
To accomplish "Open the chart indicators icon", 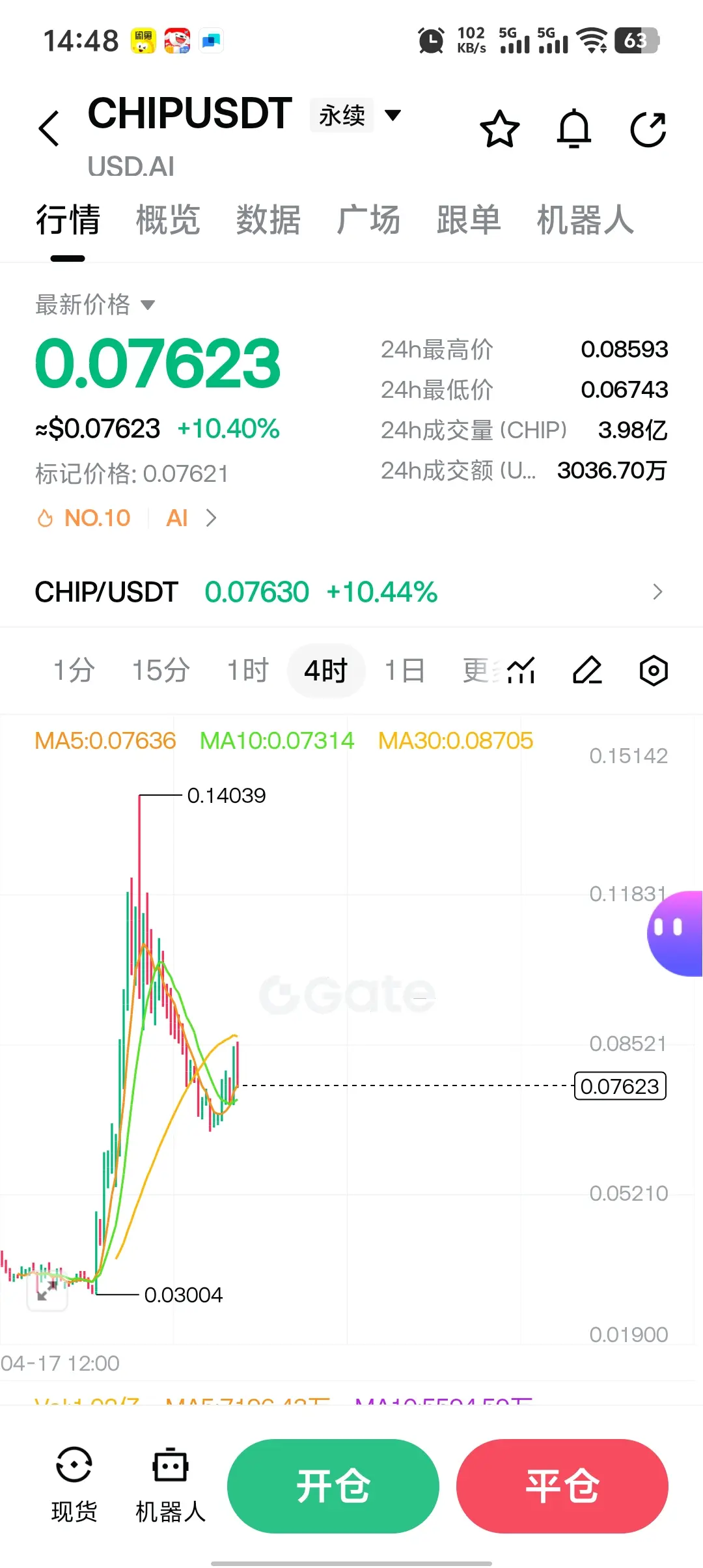I will [x=521, y=670].
